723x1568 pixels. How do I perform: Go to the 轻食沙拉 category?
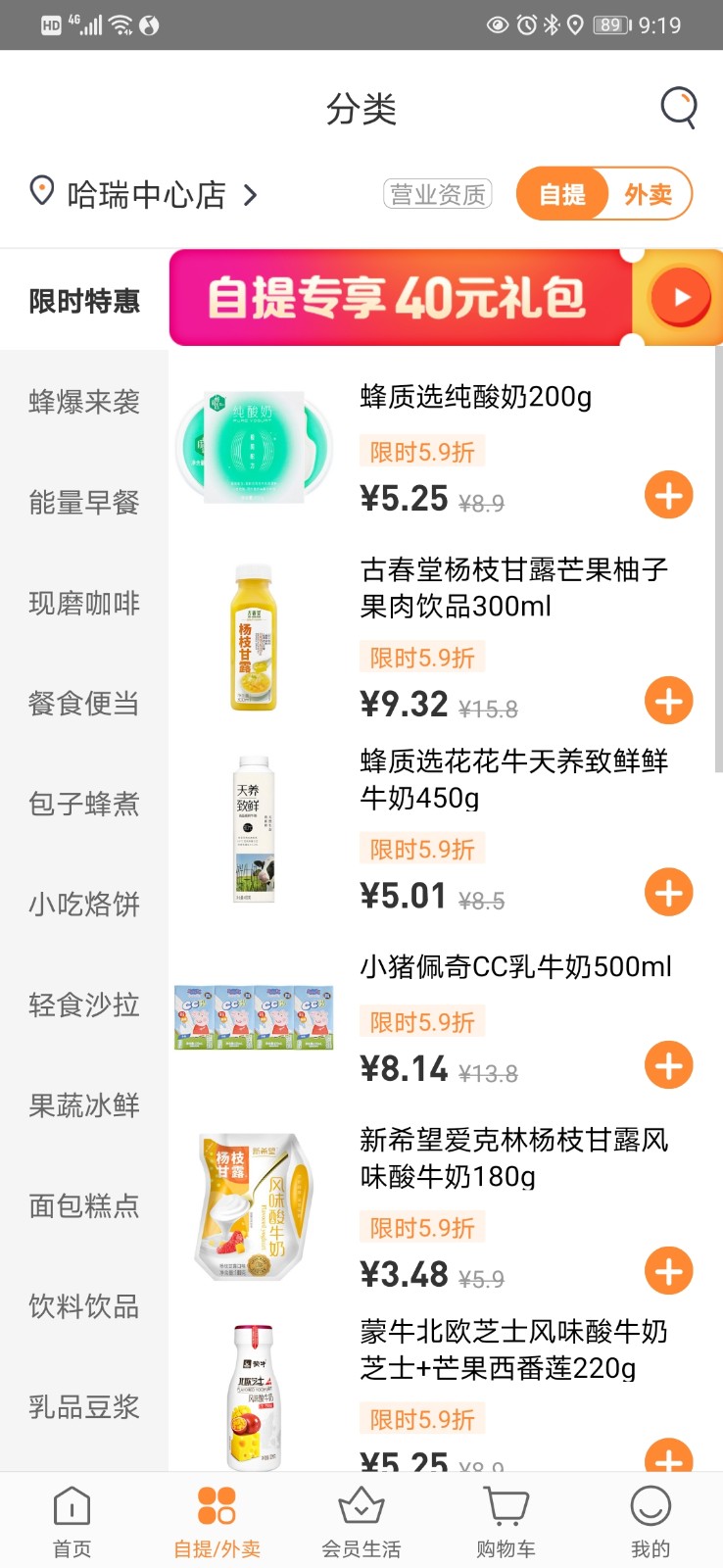pyautogui.click(x=84, y=1004)
